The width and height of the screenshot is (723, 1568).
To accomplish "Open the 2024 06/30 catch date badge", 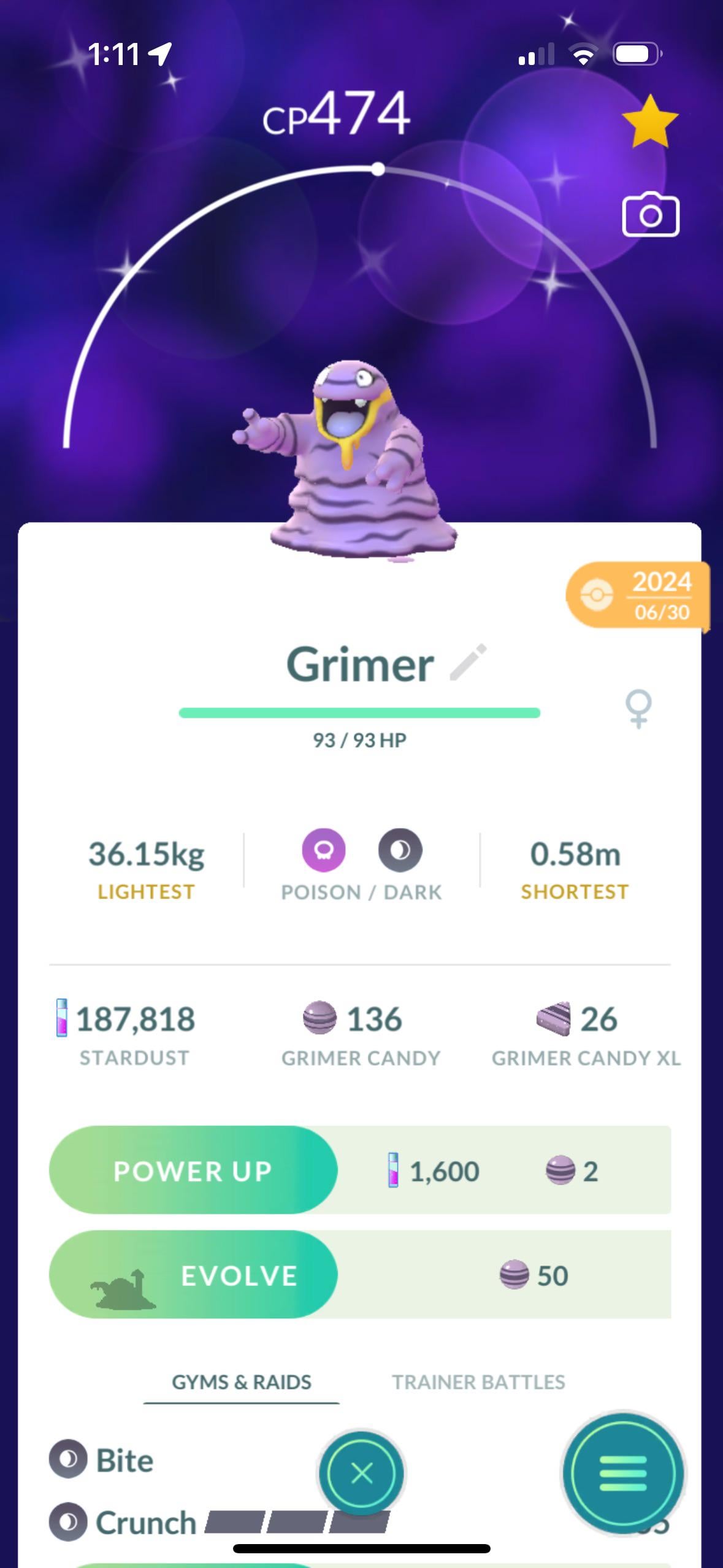I will click(638, 595).
